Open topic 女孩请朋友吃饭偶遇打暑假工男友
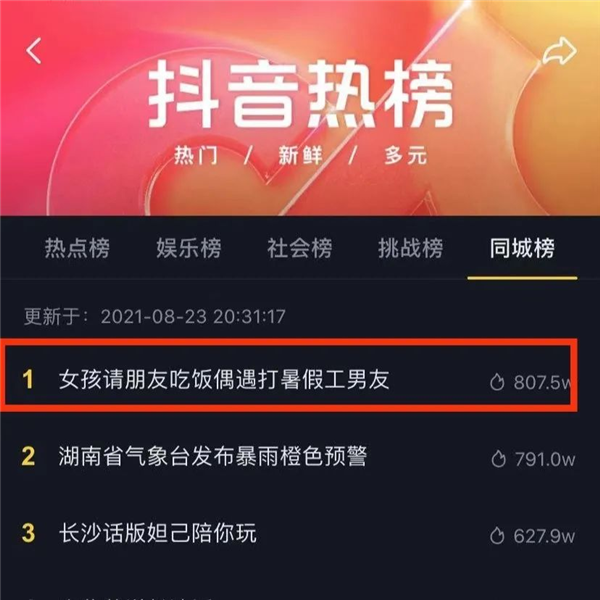The width and height of the screenshot is (600, 600). [223, 379]
